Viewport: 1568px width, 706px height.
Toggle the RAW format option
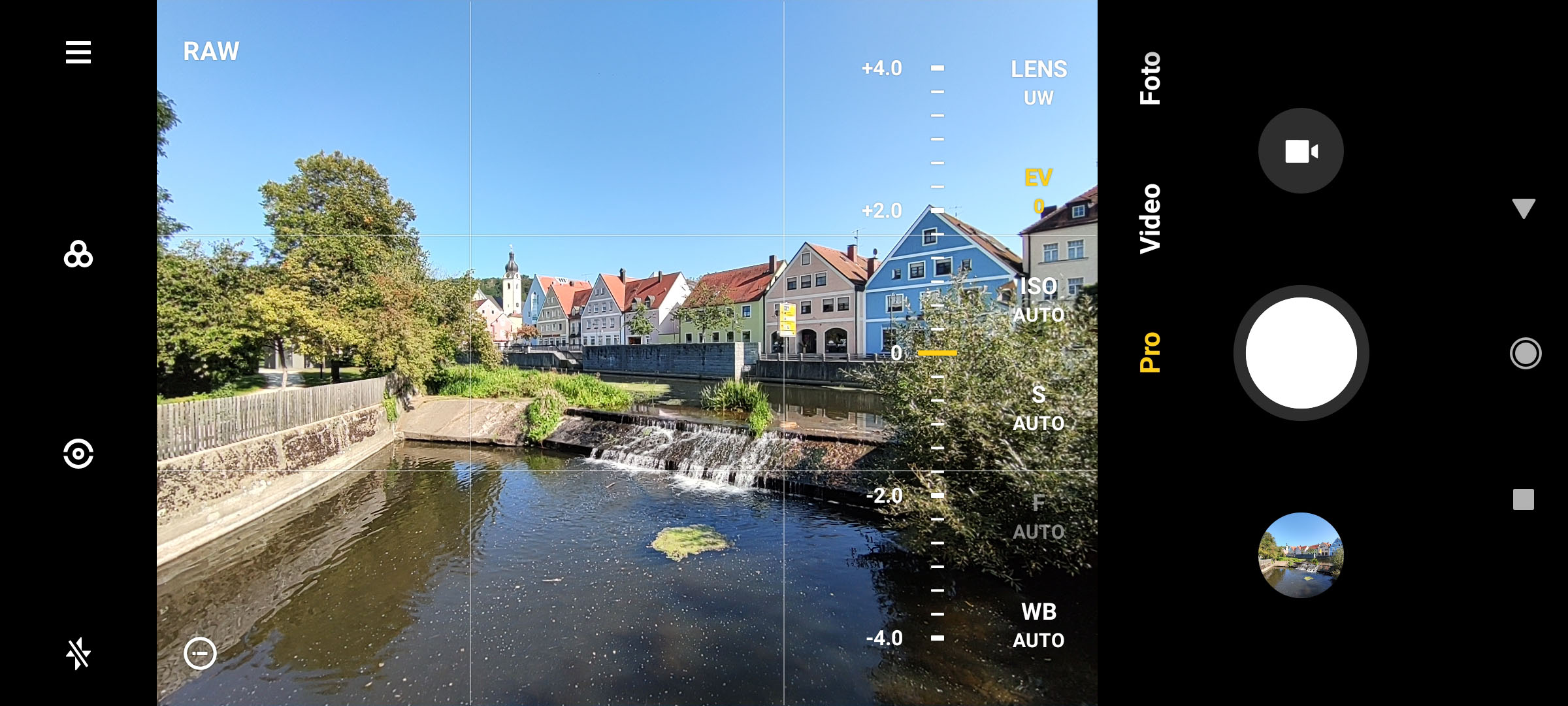tap(211, 52)
